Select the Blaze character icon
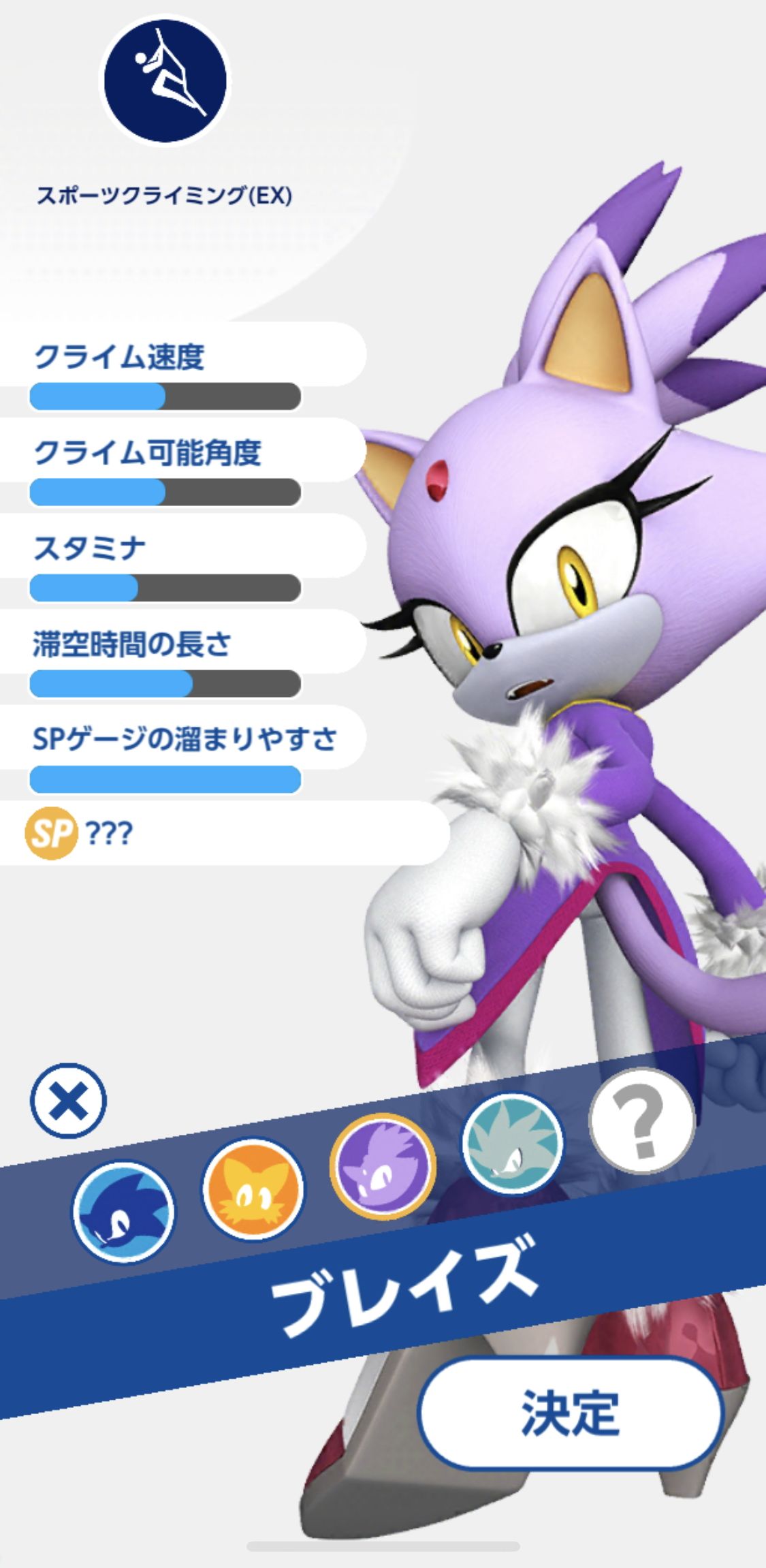The width and height of the screenshot is (766, 1568). coord(383,1166)
